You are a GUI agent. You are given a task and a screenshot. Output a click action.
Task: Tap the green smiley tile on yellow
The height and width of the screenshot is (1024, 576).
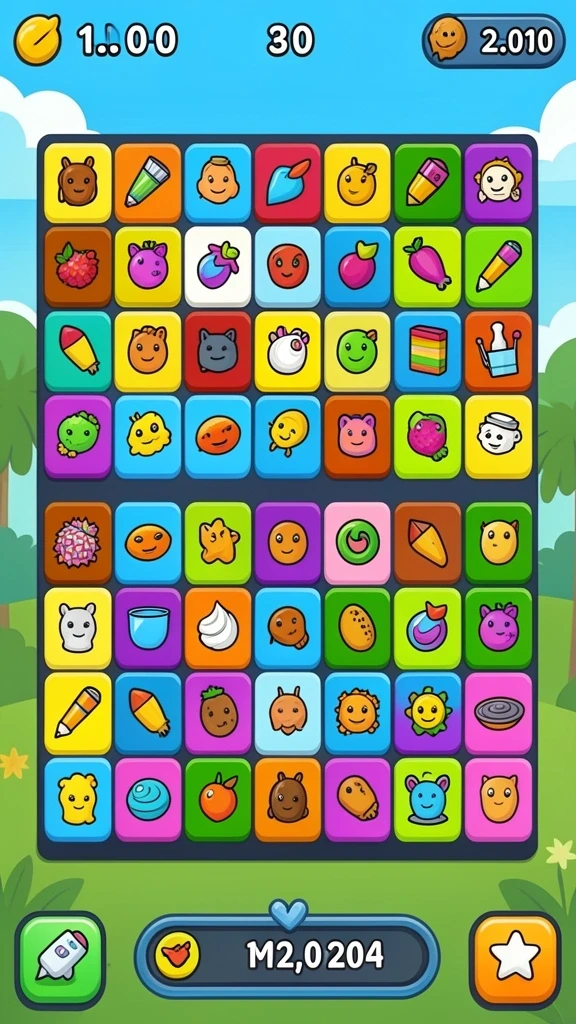(357, 351)
